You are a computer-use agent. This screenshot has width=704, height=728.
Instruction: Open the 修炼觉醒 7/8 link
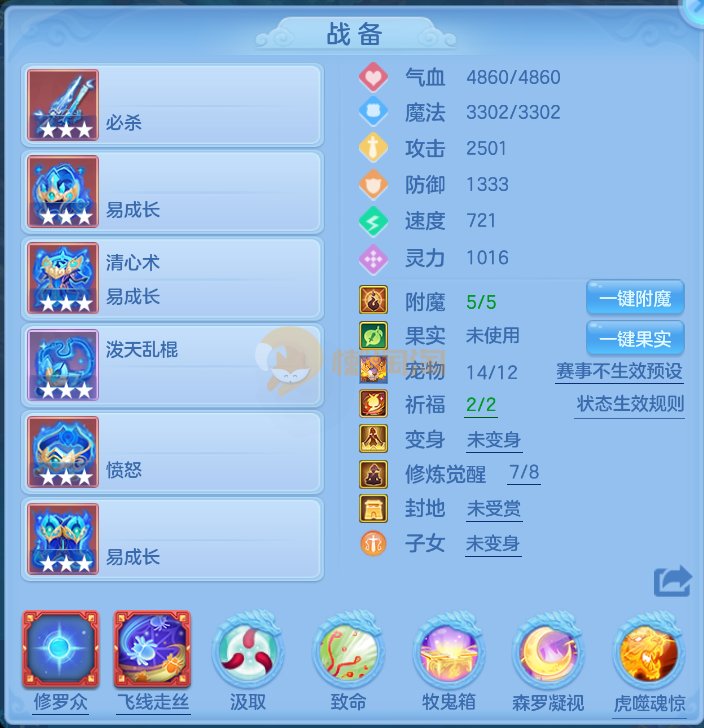[x=524, y=473]
